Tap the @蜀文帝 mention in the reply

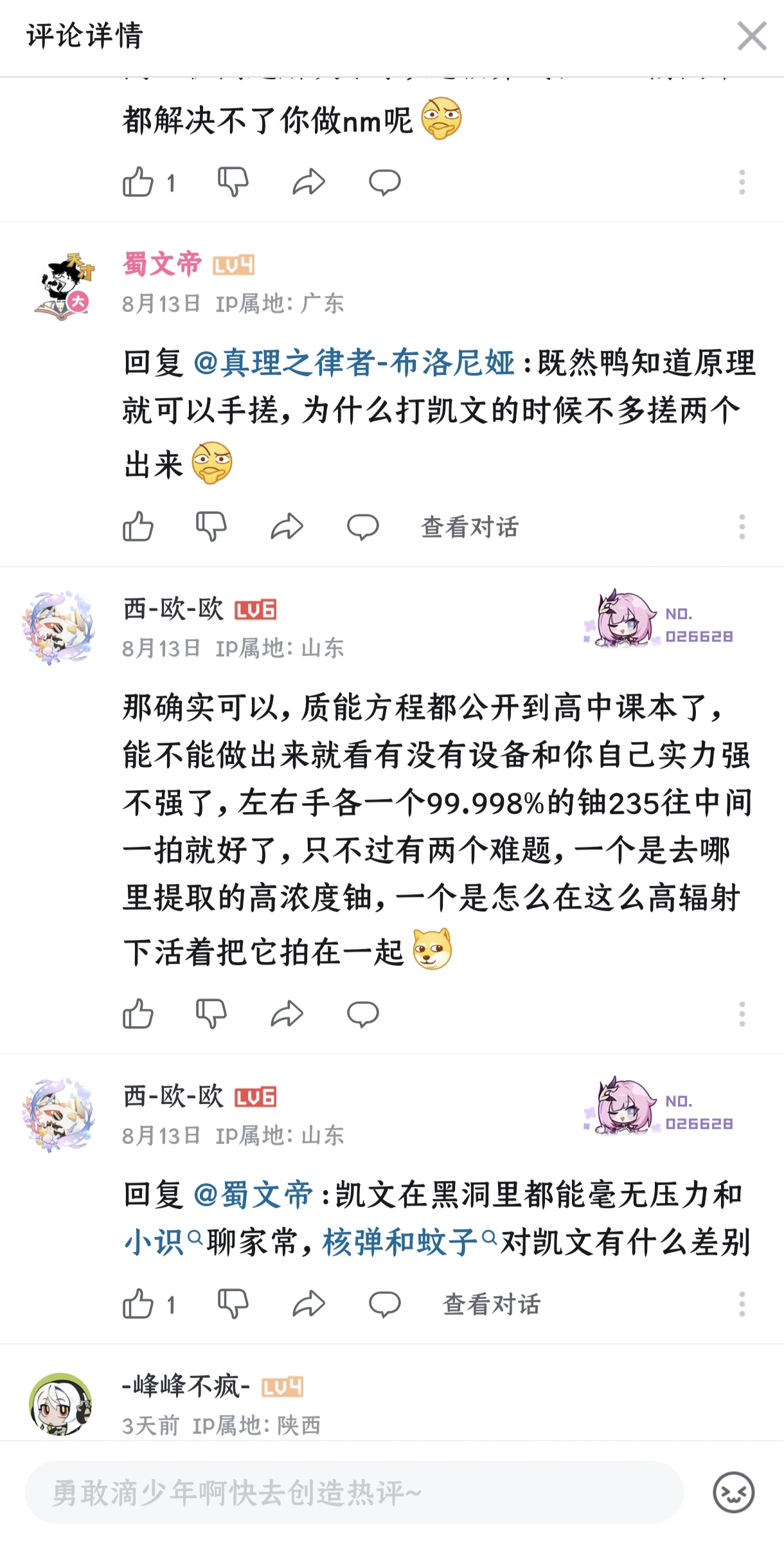tap(253, 1194)
